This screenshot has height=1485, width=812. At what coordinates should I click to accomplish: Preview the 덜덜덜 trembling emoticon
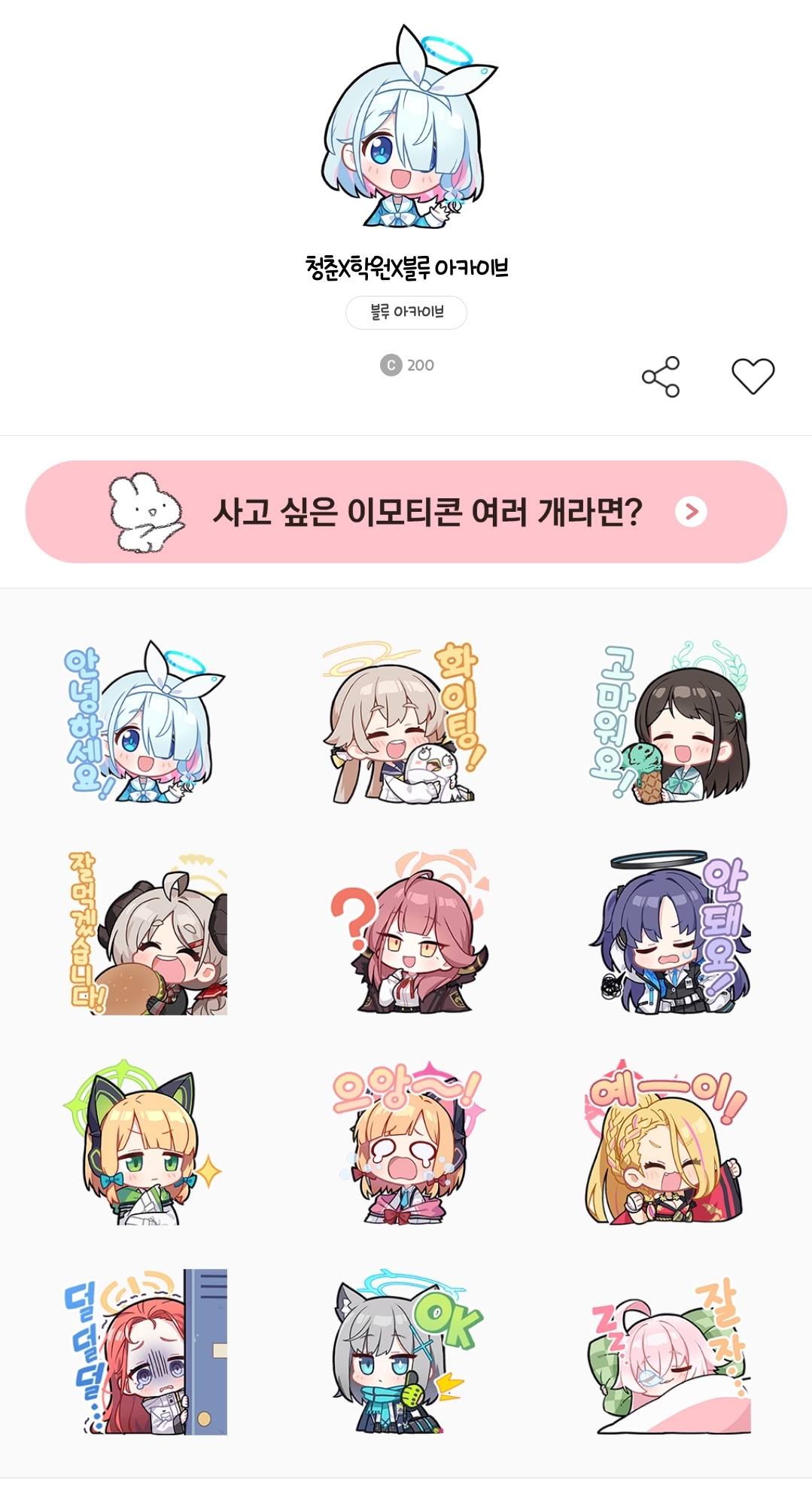pyautogui.click(x=144, y=1352)
